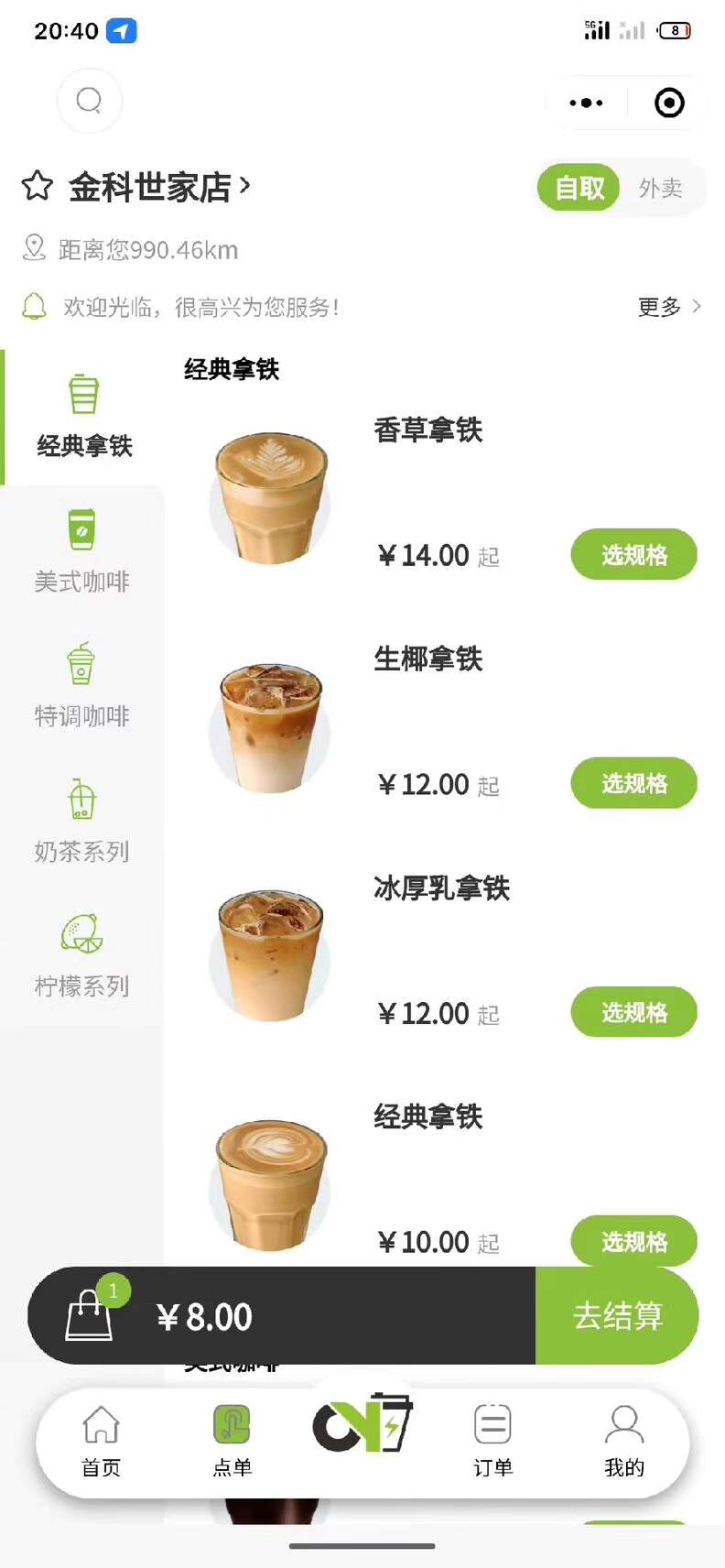Viewport: 725px width, 1568px height.
Task: Open the mini program overflow menu
Action: 586,103
